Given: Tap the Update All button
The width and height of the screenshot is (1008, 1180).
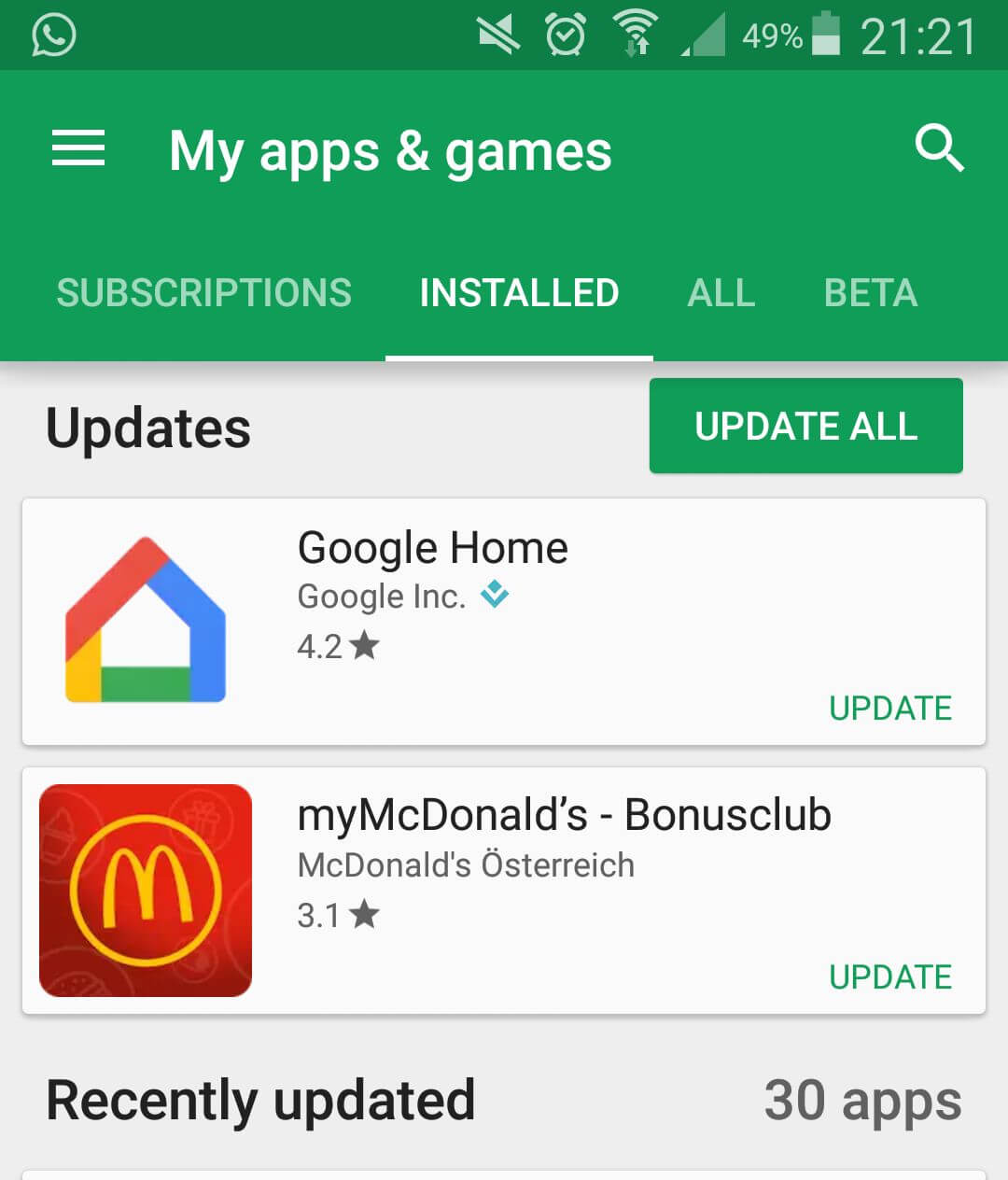Looking at the screenshot, I should (805, 426).
